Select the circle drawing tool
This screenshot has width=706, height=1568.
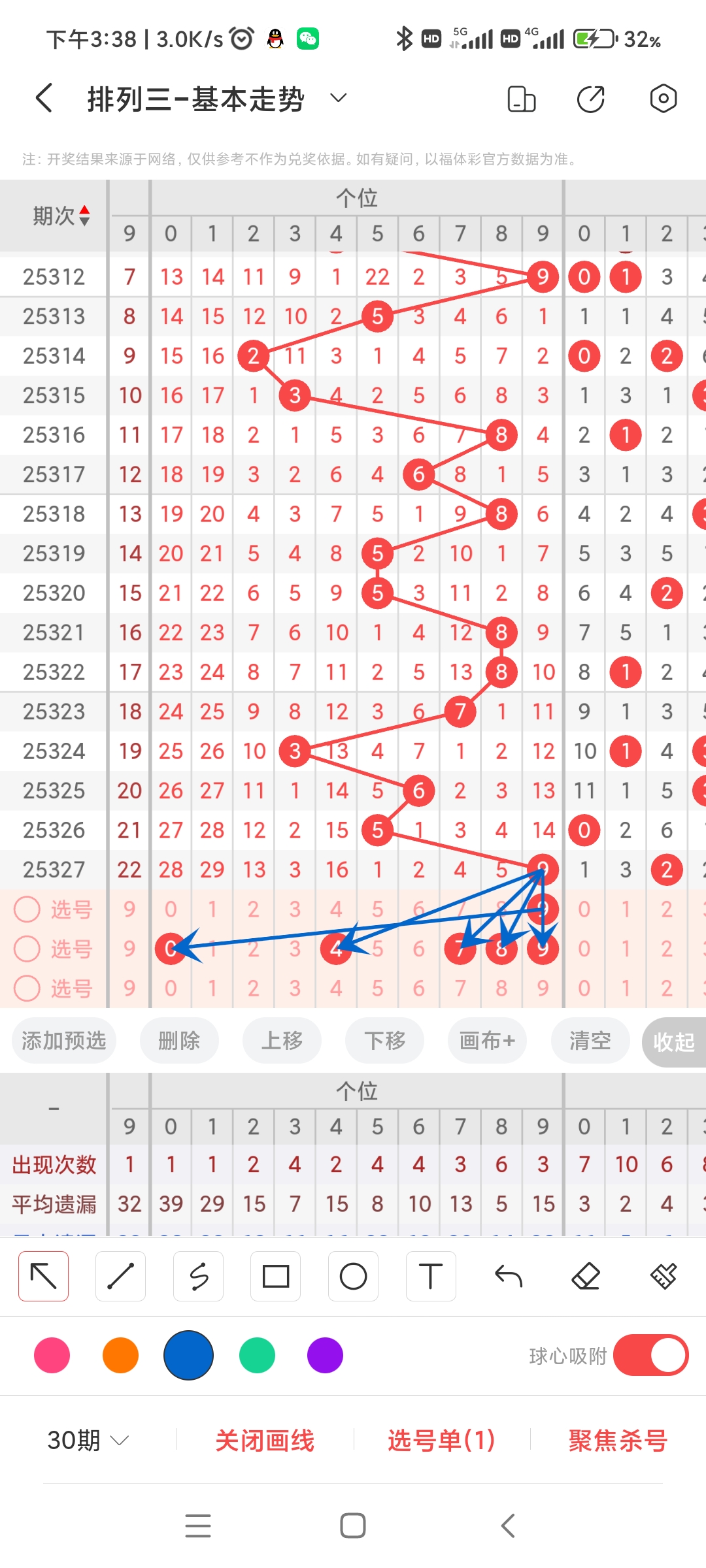pos(353,1275)
